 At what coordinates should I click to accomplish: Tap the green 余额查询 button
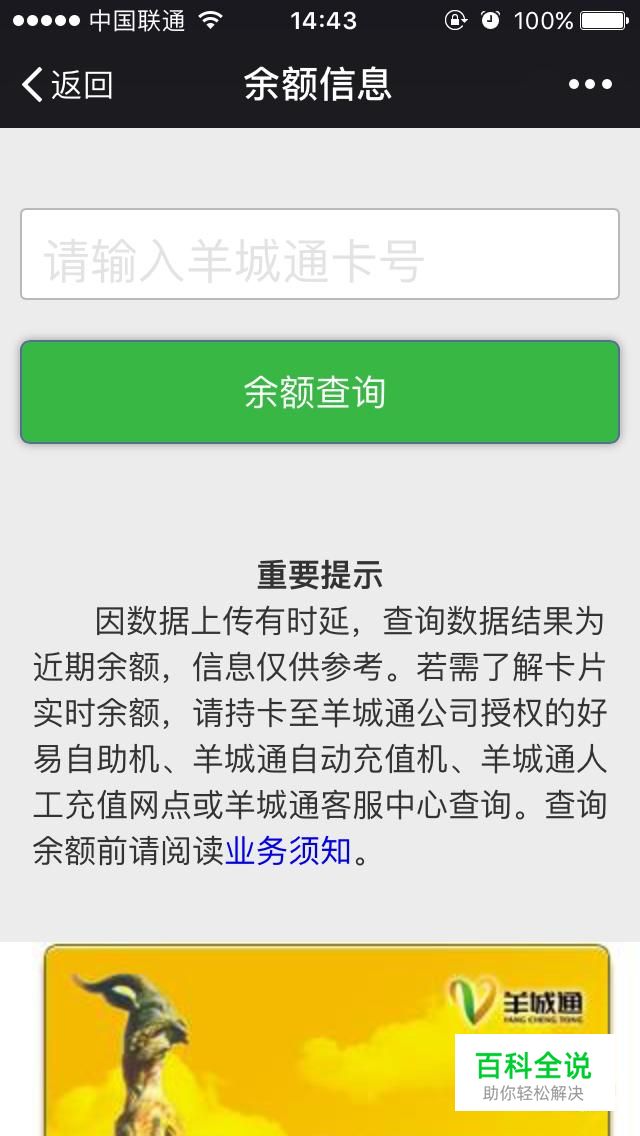tap(320, 392)
